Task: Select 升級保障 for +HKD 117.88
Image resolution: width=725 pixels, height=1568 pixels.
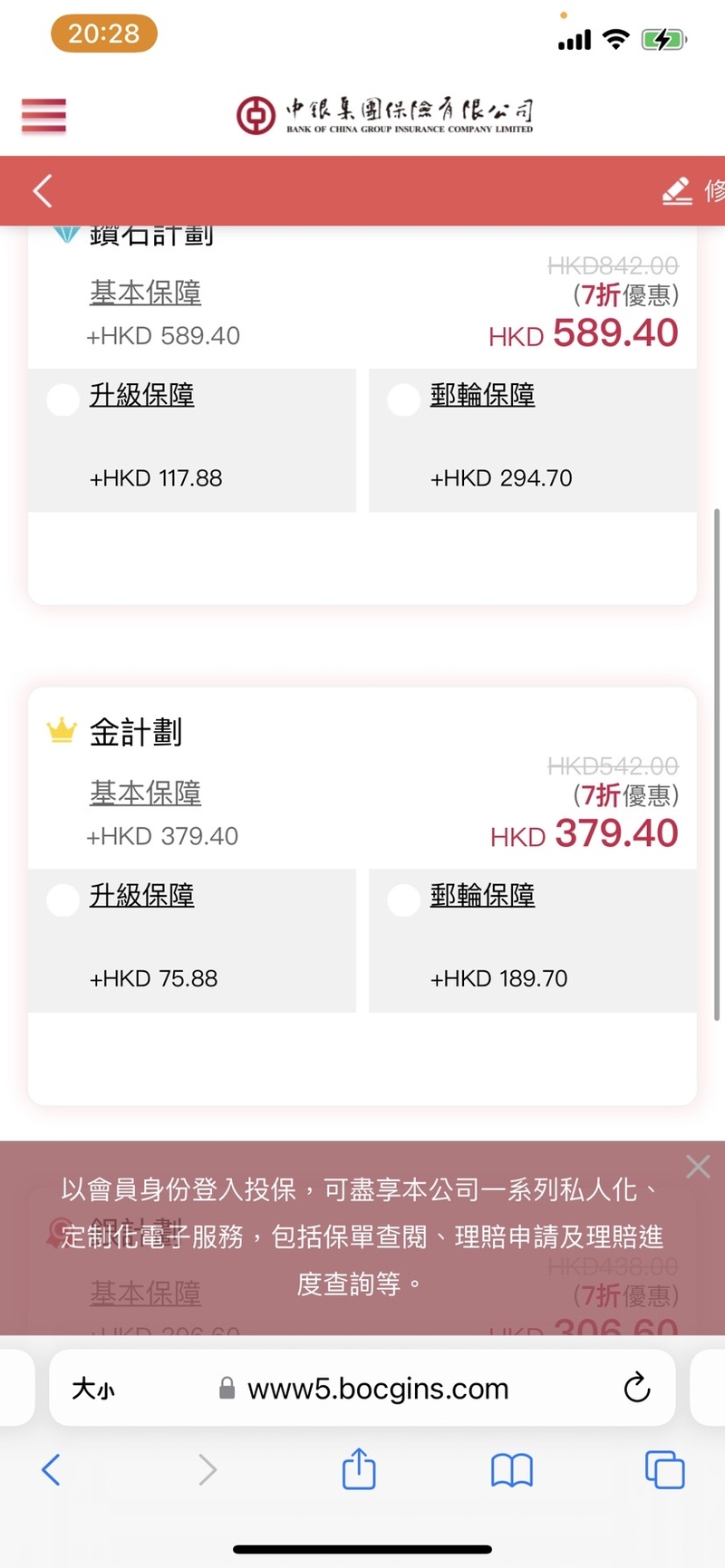Action: coord(63,399)
